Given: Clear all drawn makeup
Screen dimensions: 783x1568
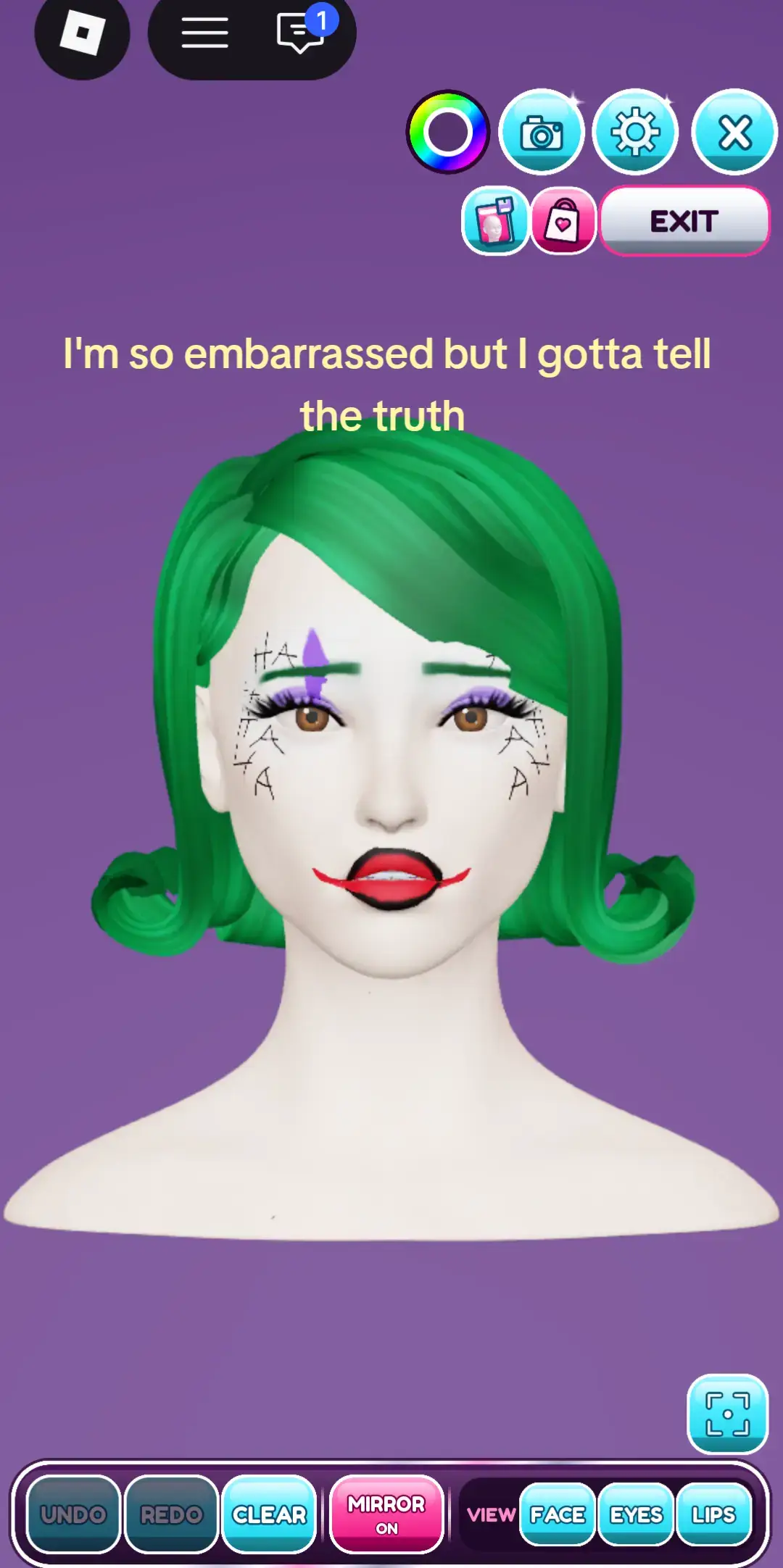Looking at the screenshot, I should (269, 1514).
